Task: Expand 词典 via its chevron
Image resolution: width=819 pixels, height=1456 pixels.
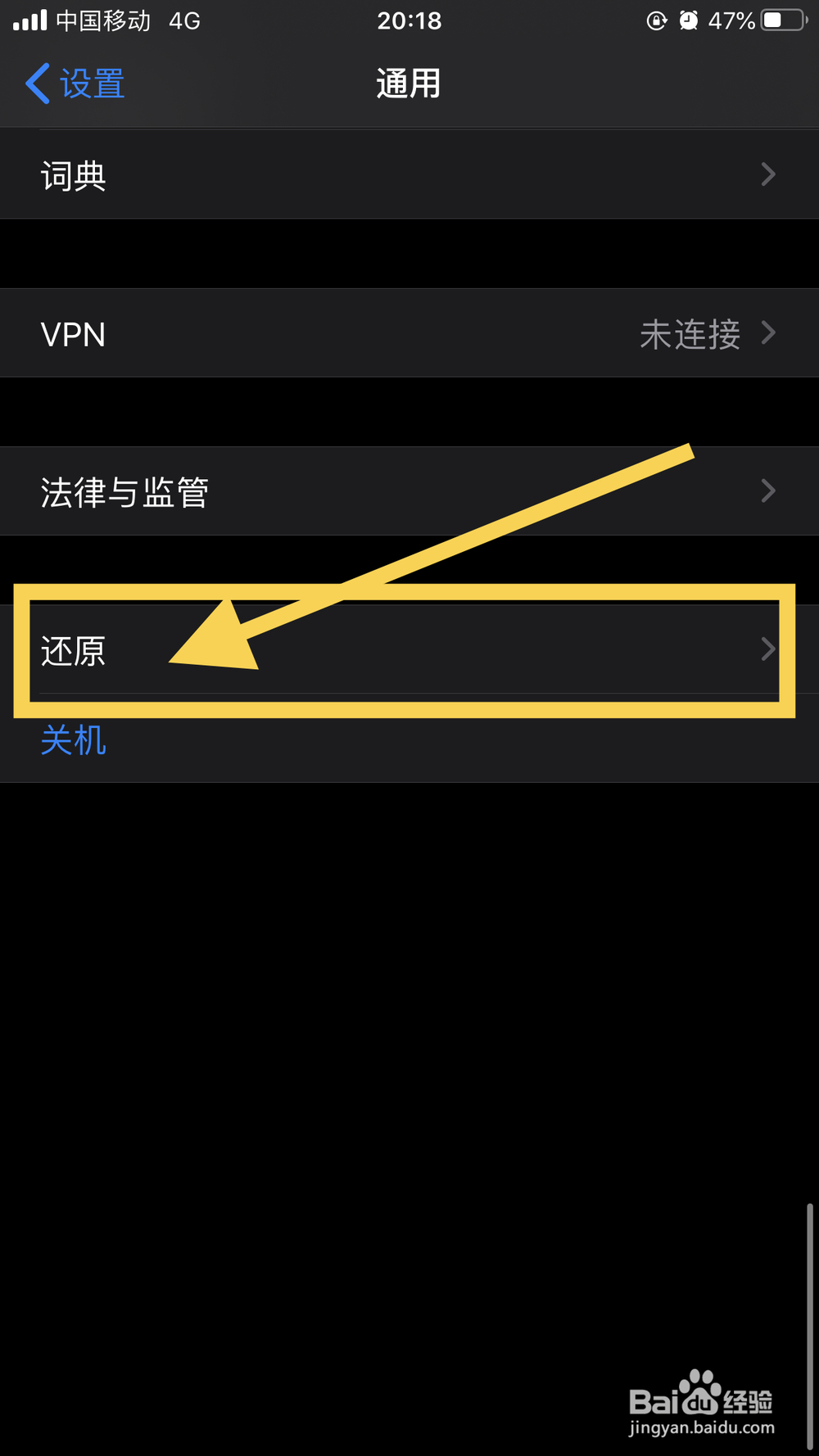Action: pos(767,174)
